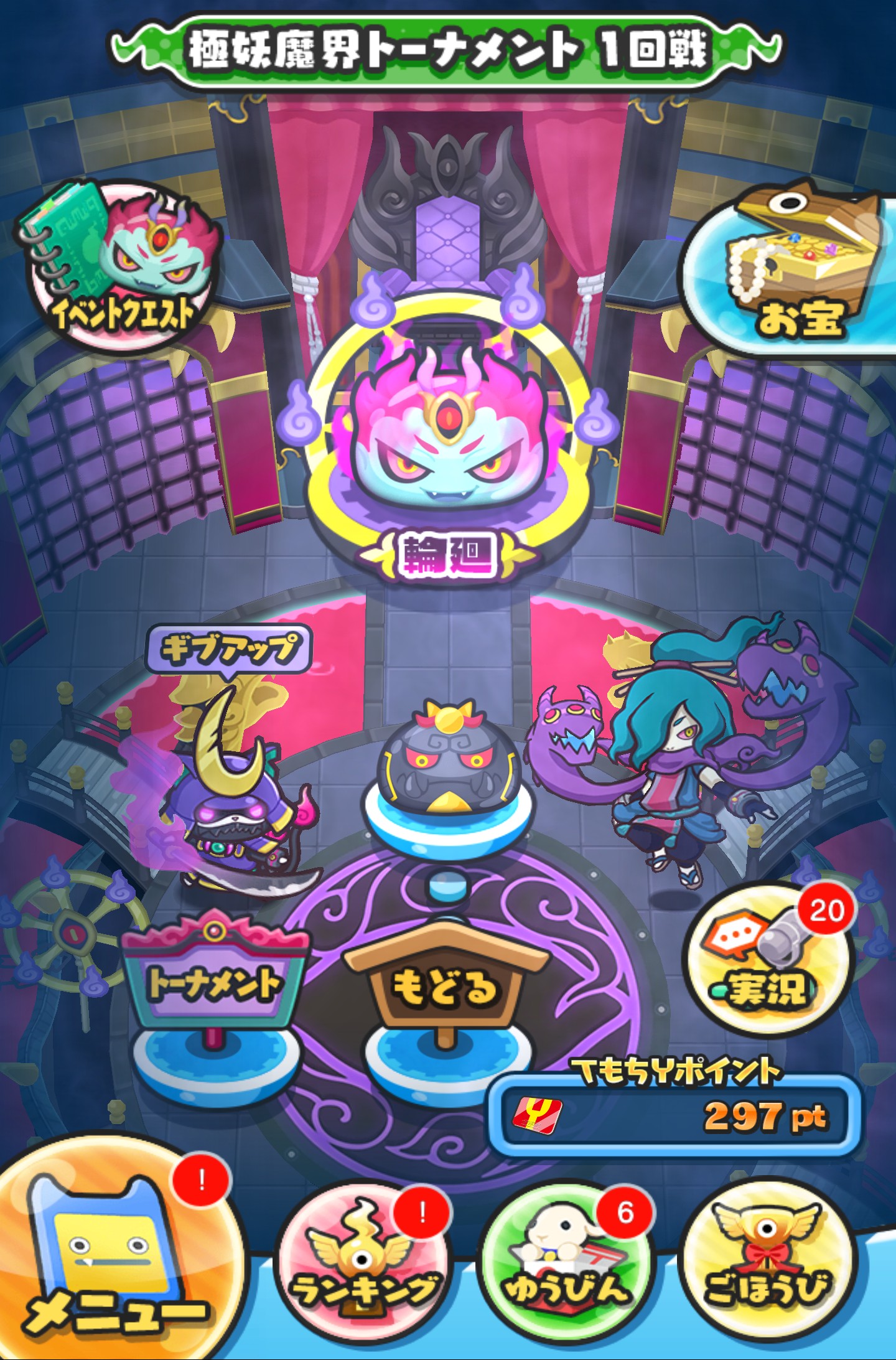Tap the ギブアップ give up bubble

228,649
